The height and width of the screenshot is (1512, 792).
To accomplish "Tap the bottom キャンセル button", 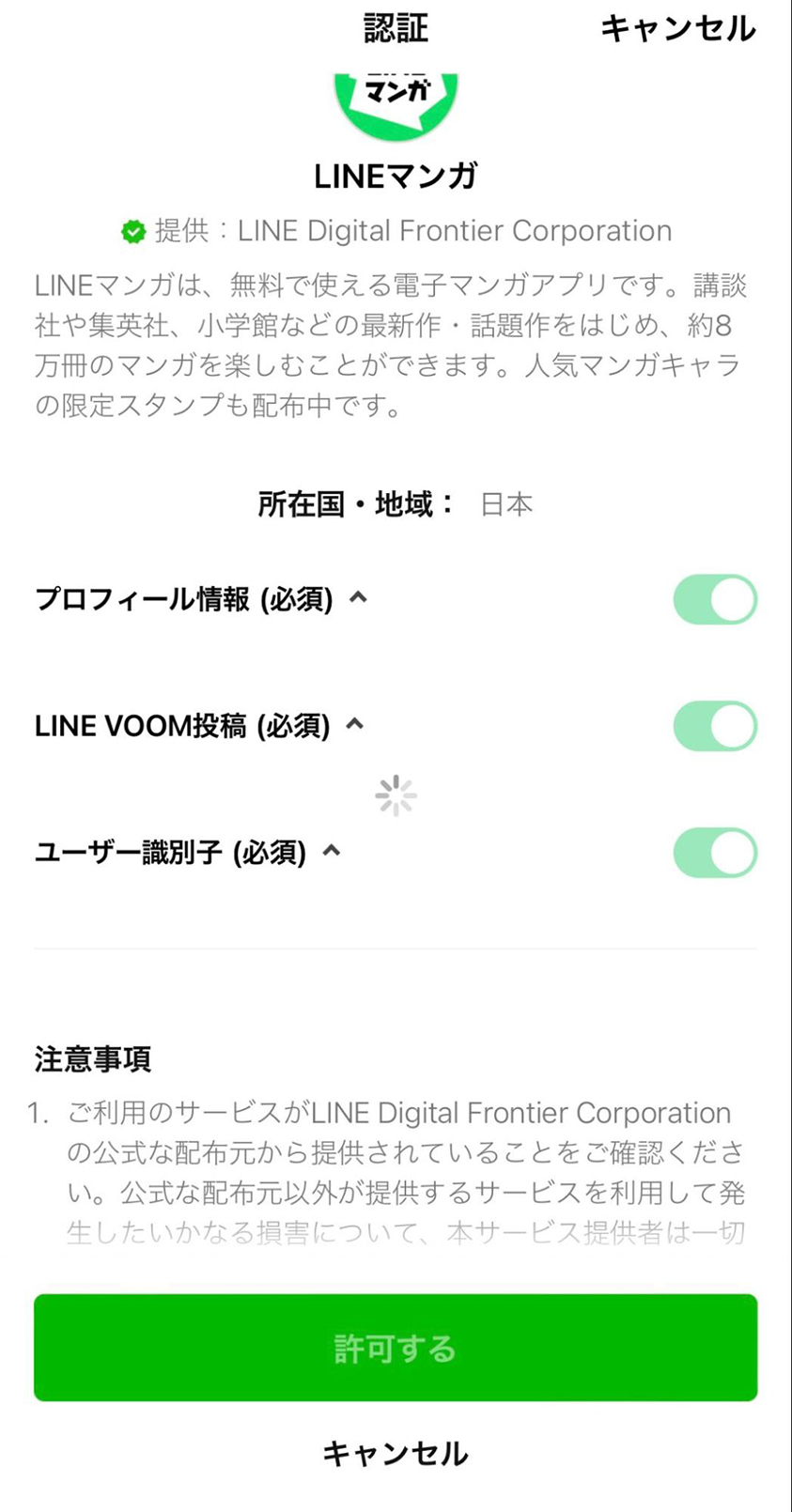I will click(x=396, y=1454).
